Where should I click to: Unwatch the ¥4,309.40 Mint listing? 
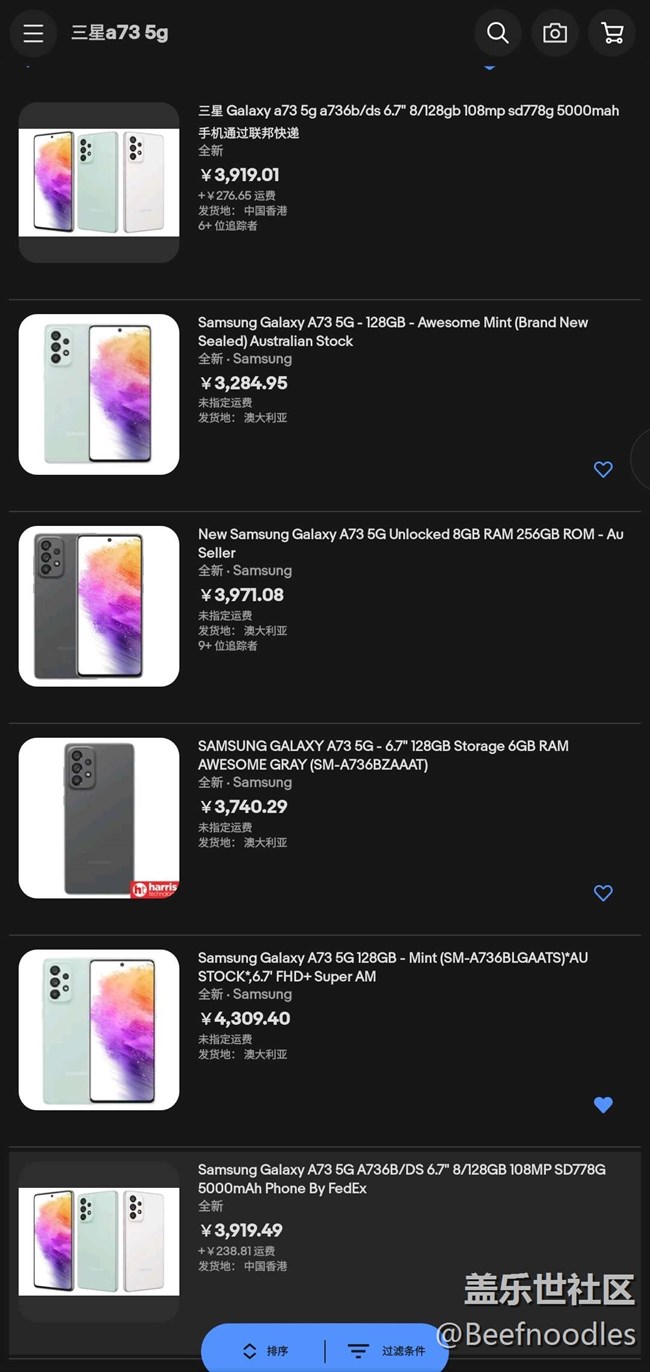(x=603, y=1105)
